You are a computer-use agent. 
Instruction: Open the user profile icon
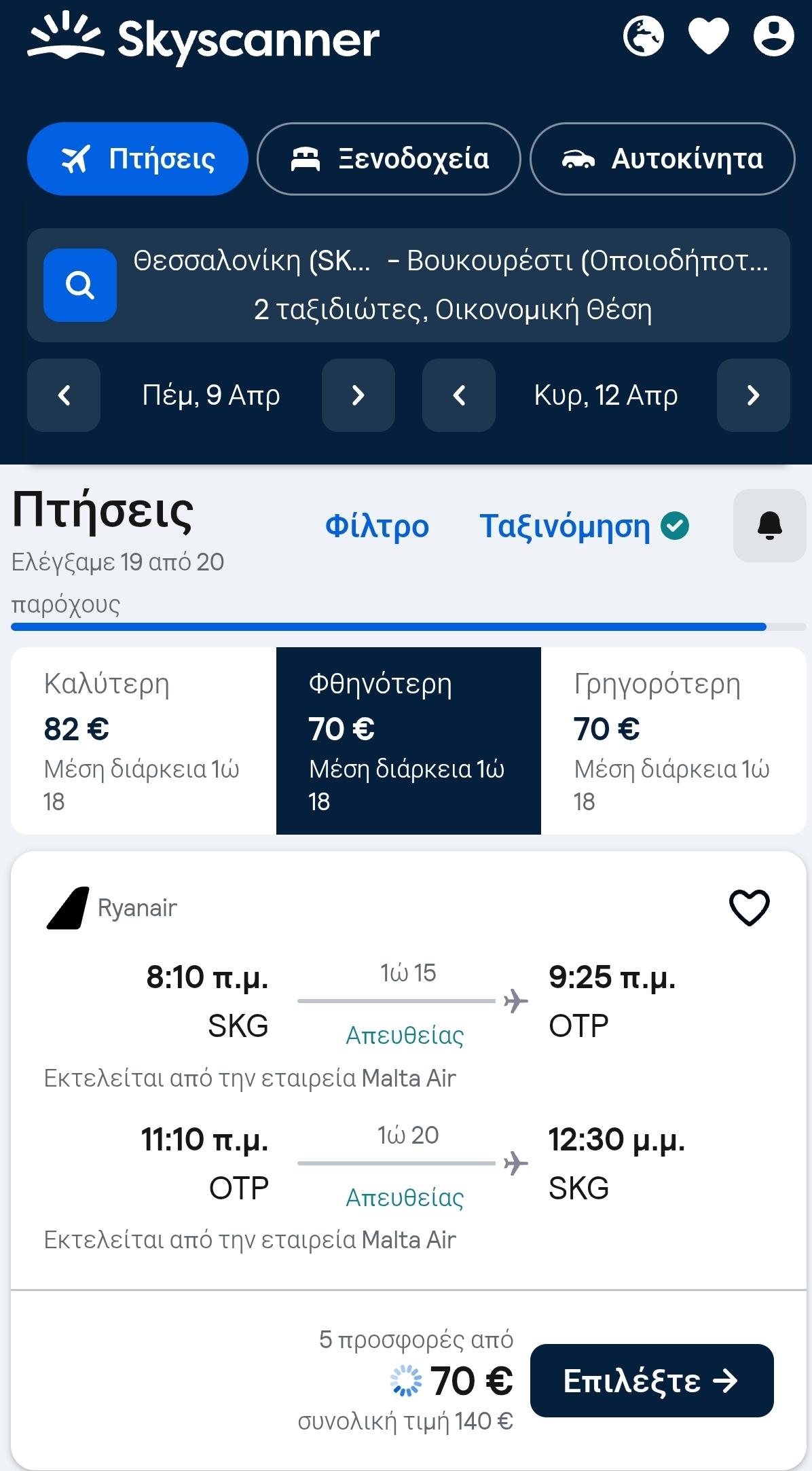773,36
